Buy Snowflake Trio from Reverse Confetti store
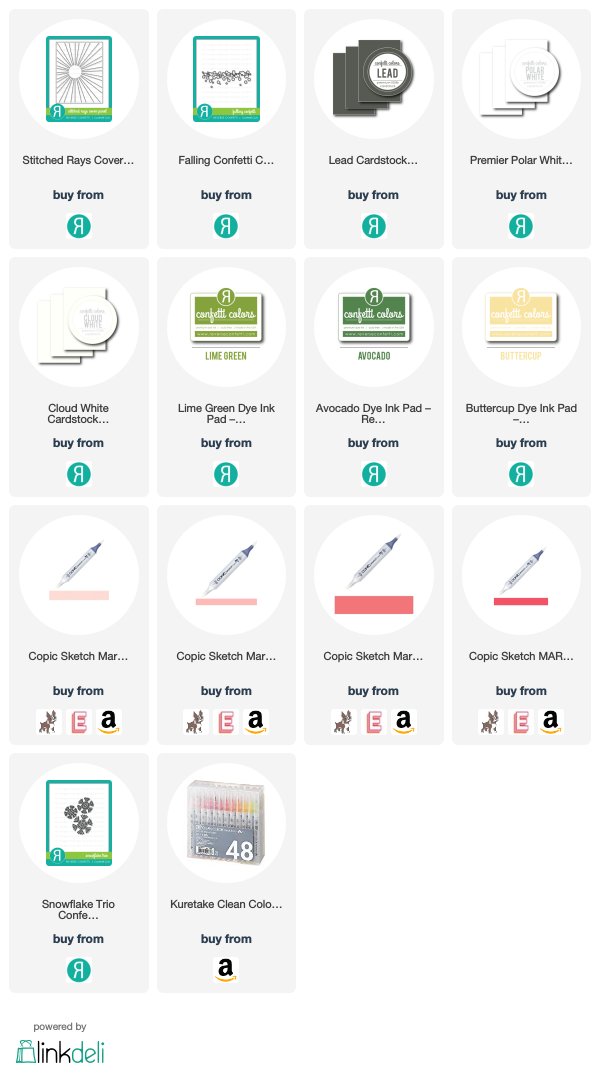This screenshot has height=1073, width=600. [79, 970]
